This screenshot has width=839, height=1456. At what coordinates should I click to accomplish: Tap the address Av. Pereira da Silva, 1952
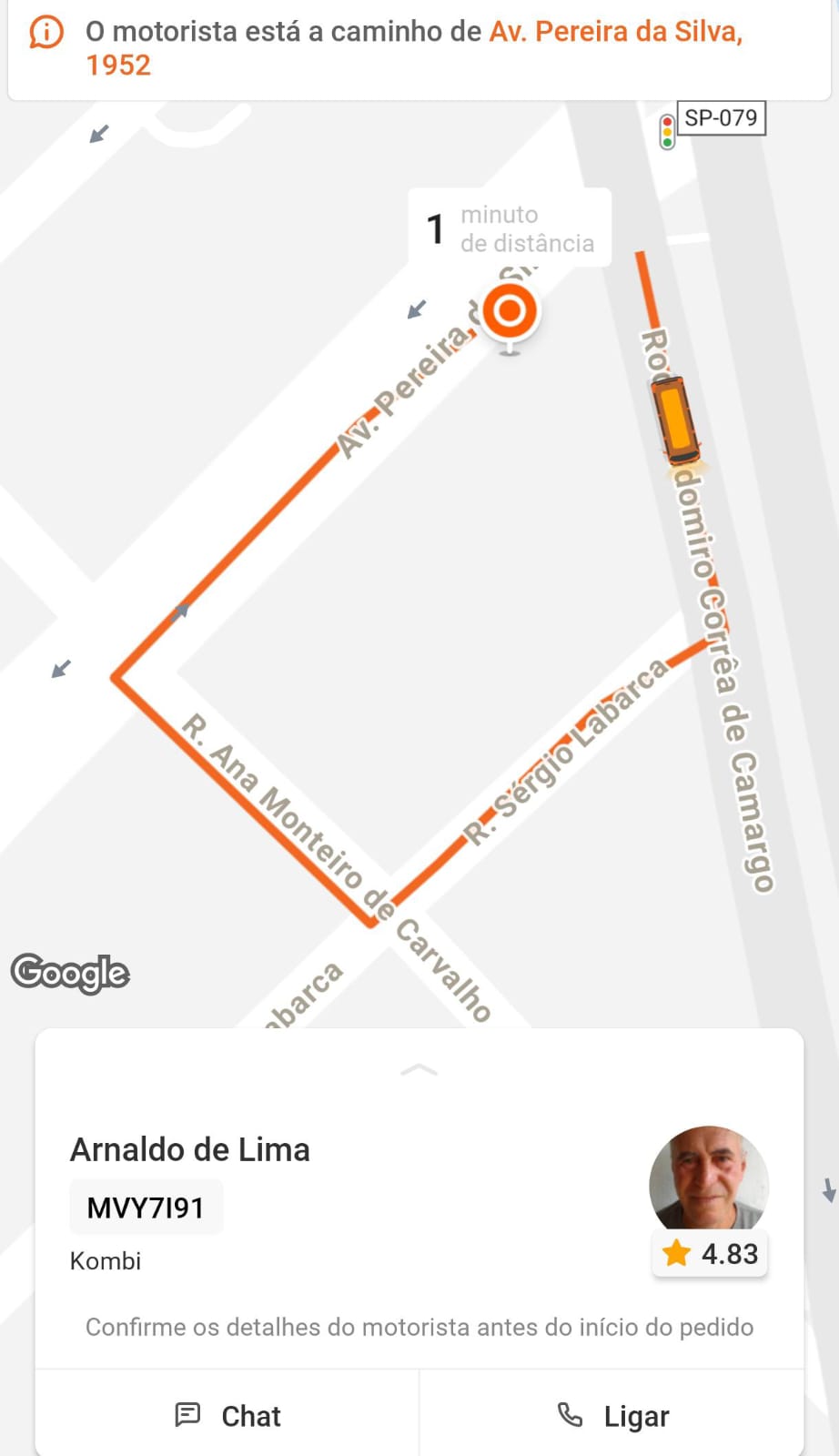click(x=615, y=33)
